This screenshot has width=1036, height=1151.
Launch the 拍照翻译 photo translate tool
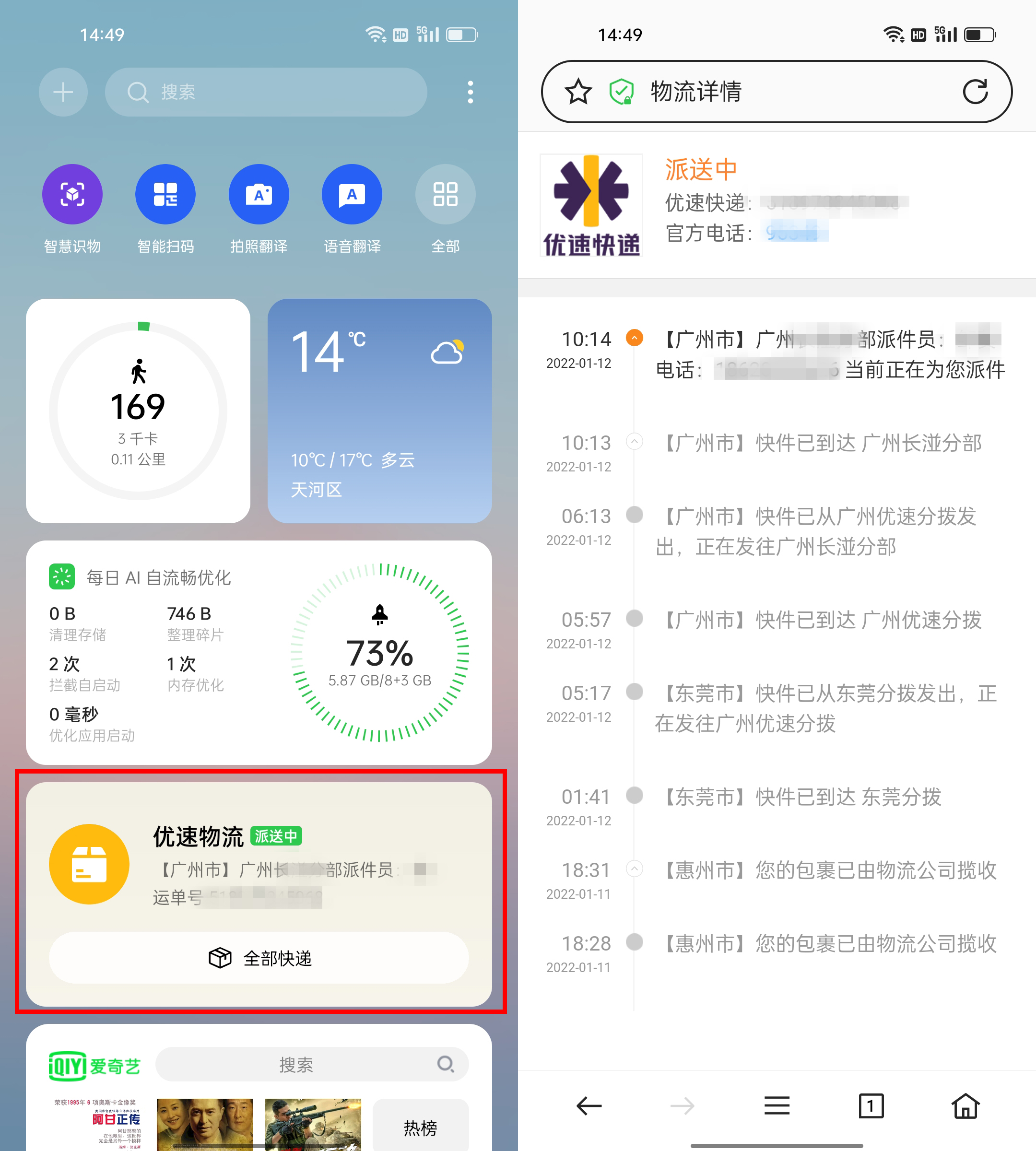pyautogui.click(x=259, y=194)
